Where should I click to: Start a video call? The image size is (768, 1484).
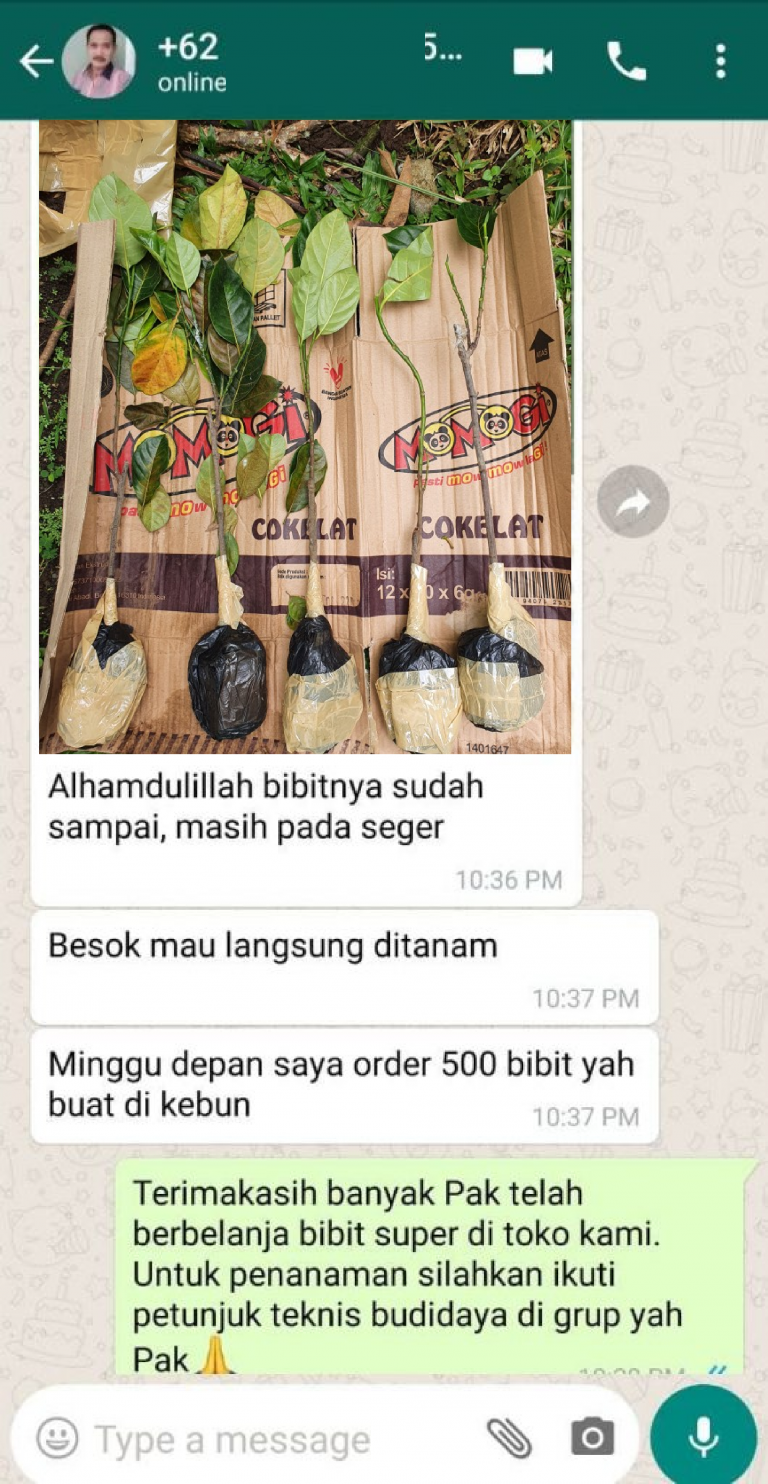(533, 62)
